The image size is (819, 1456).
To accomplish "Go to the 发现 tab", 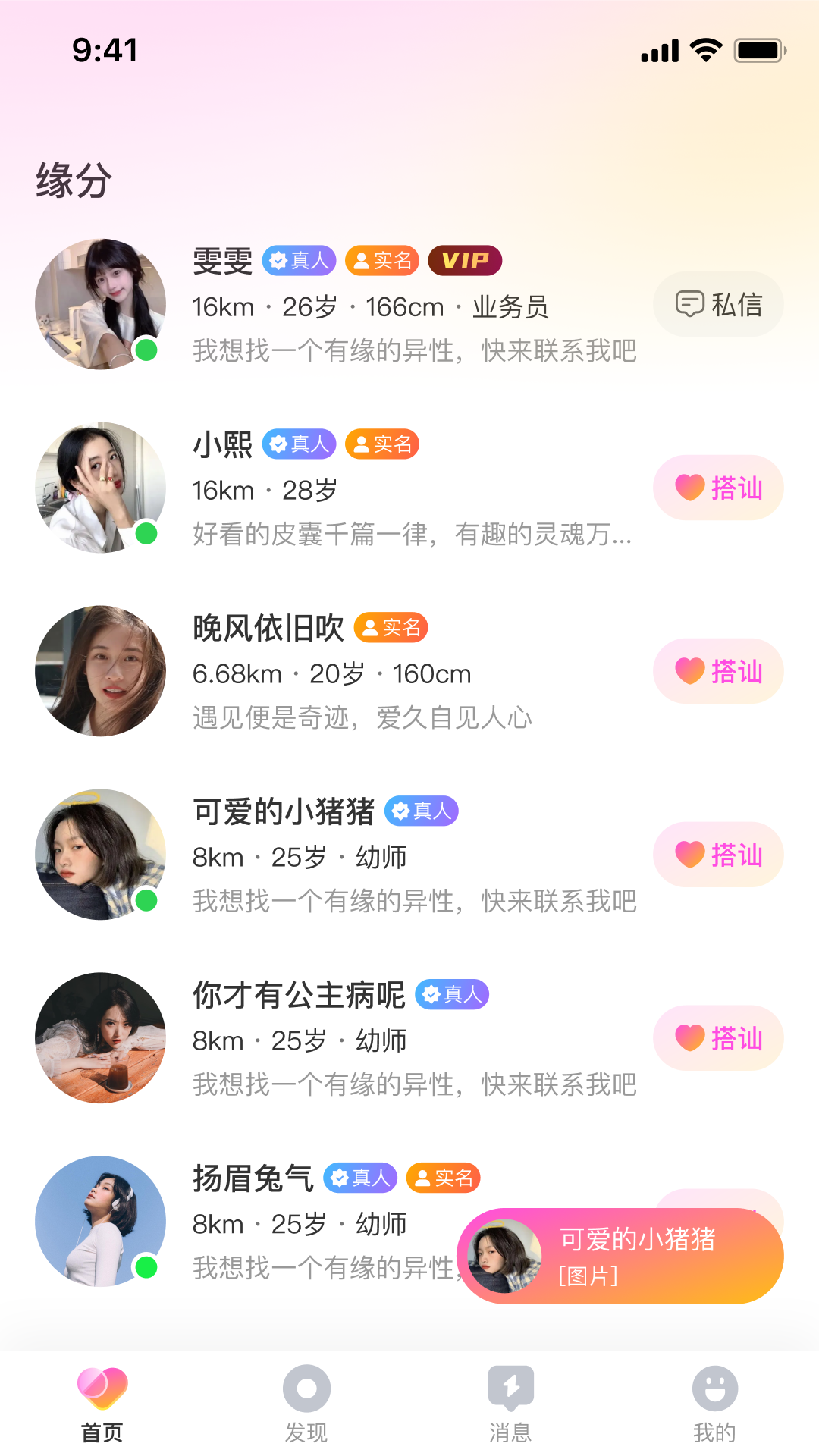I will pos(306,1403).
